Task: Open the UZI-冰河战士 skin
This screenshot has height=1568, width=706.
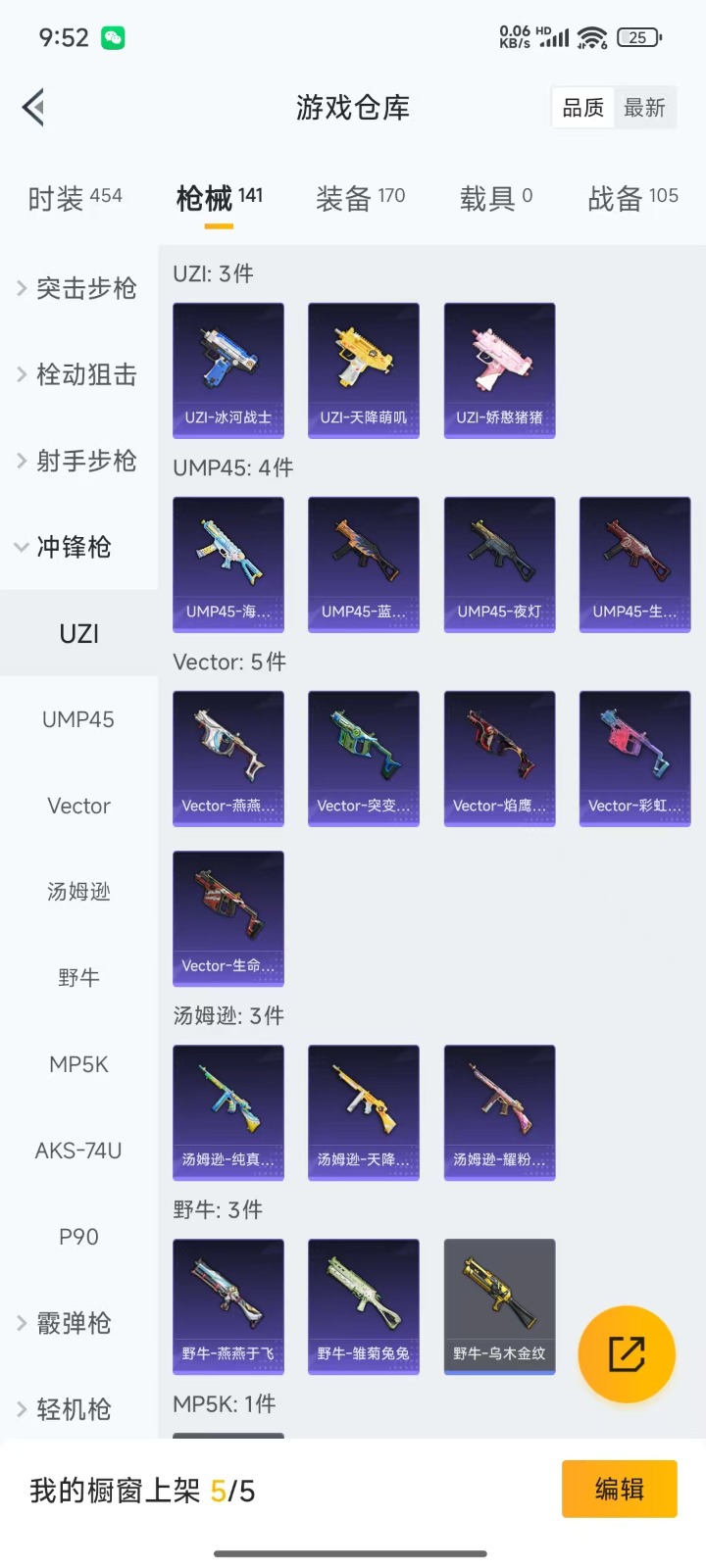Action: click(x=228, y=369)
